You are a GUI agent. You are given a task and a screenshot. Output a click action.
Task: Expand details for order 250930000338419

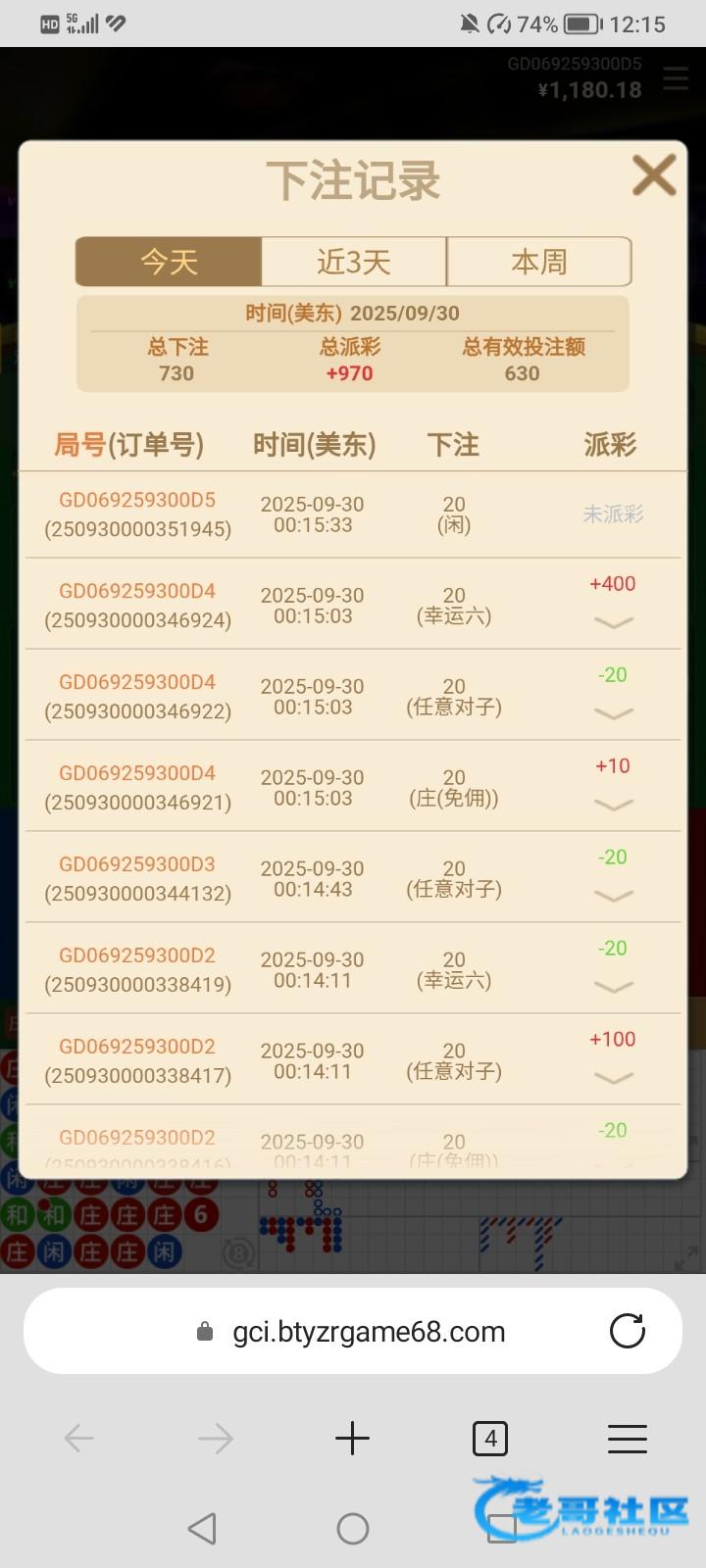tap(614, 987)
